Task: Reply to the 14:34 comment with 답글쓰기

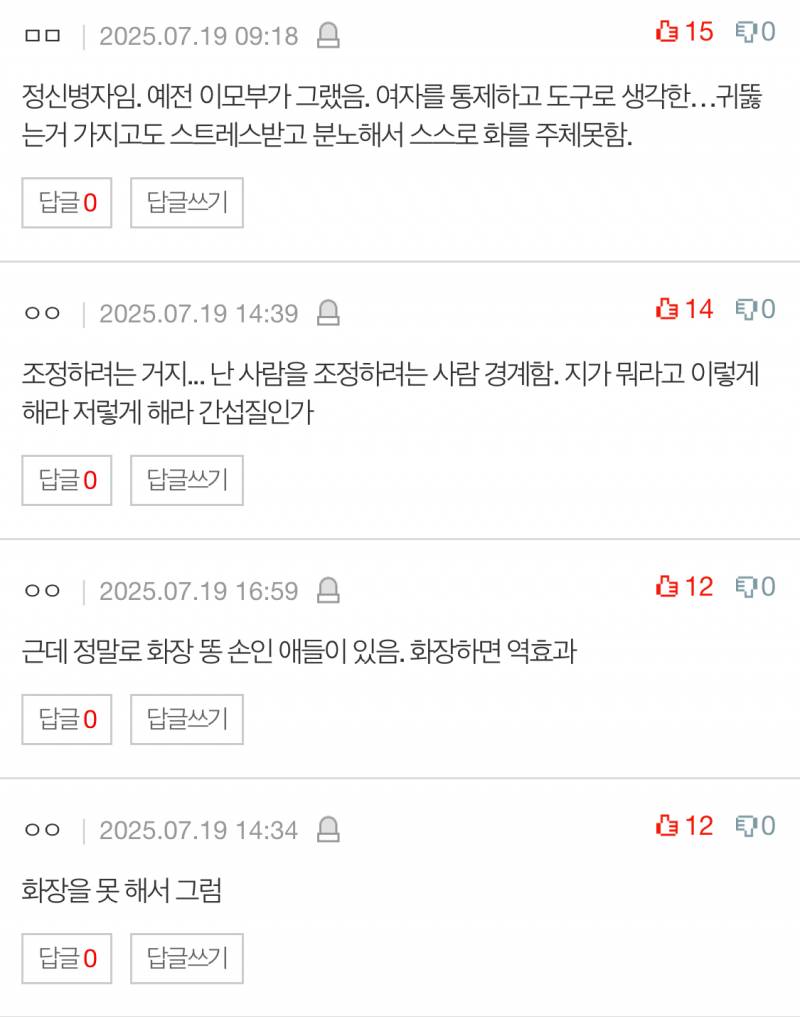Action: pyautogui.click(x=187, y=958)
